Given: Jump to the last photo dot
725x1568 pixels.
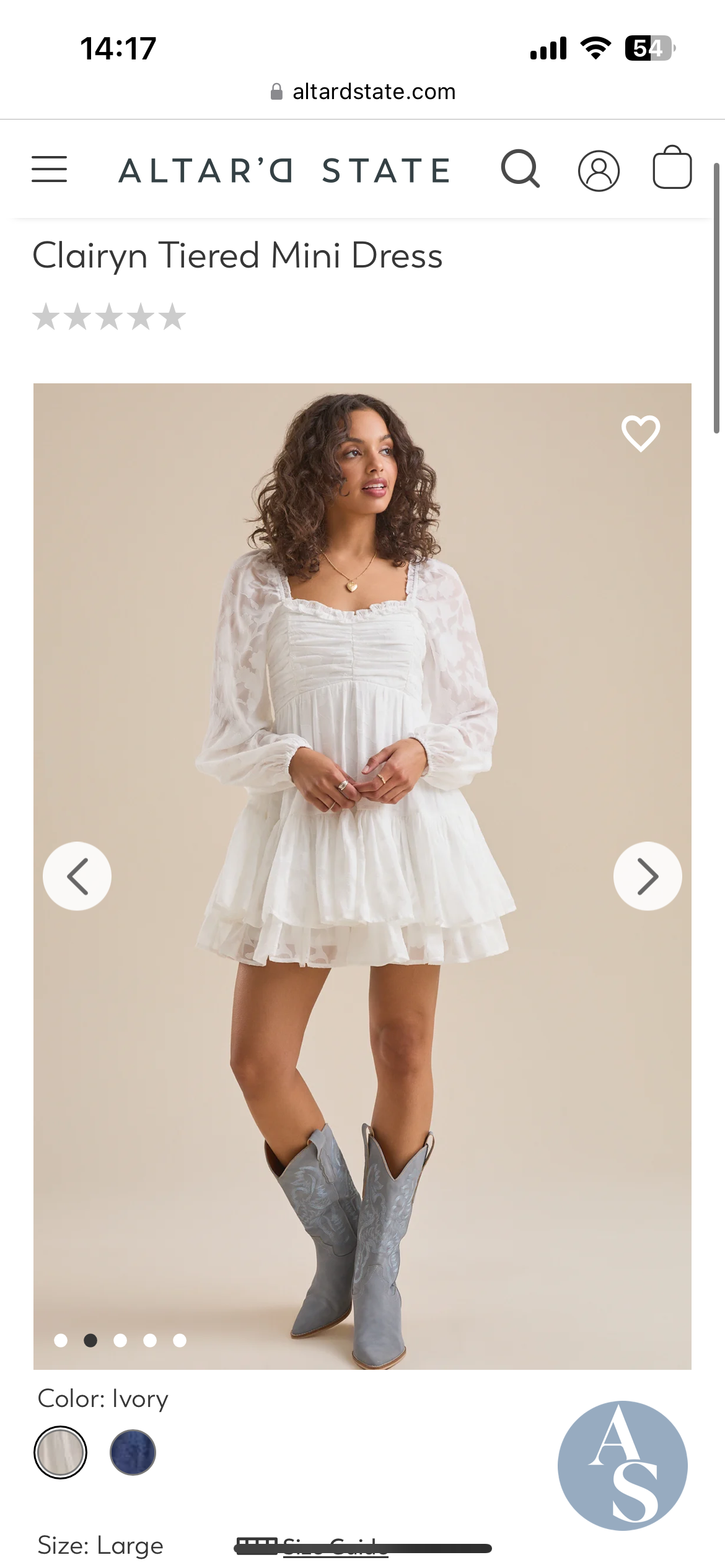Looking at the screenshot, I should tap(180, 1340).
